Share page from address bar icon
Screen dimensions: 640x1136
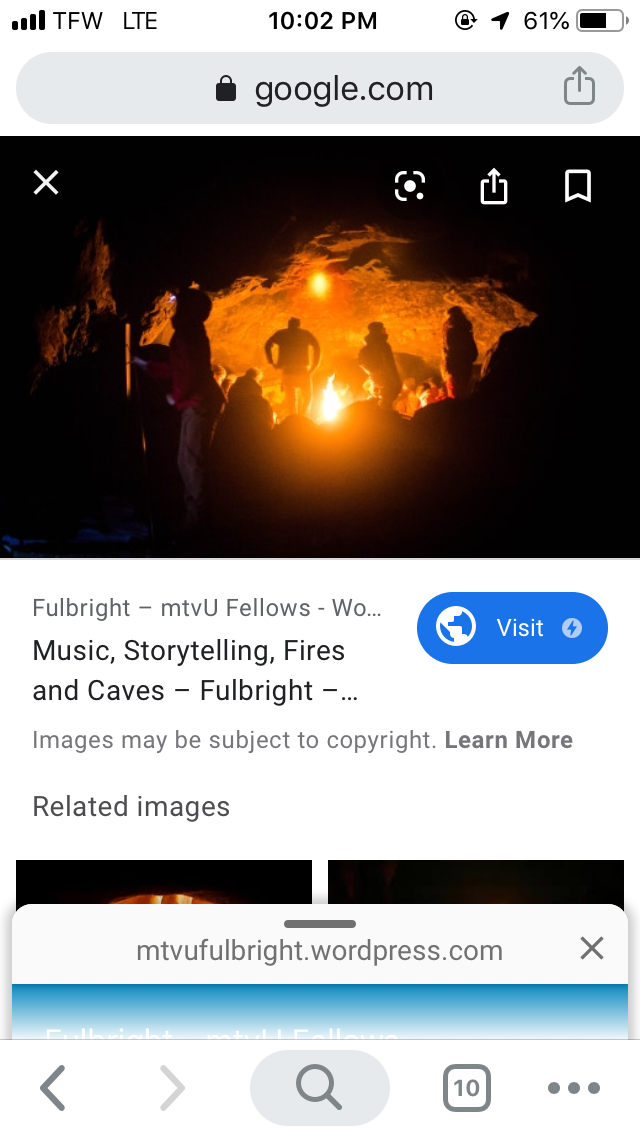pyautogui.click(x=579, y=89)
